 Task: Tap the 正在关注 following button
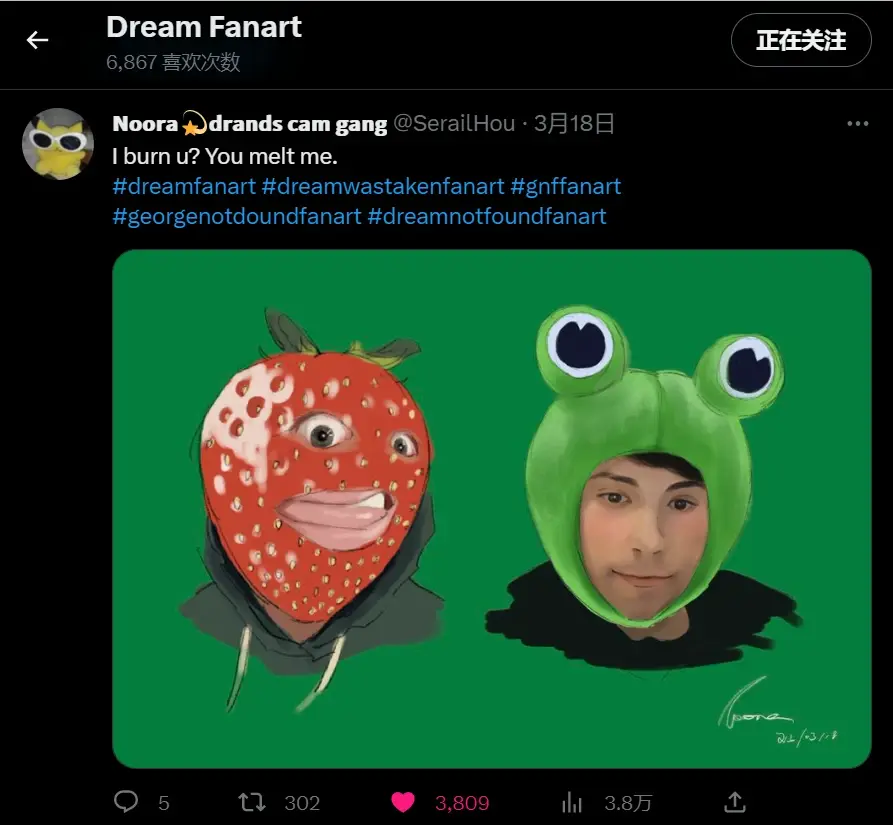(x=801, y=40)
